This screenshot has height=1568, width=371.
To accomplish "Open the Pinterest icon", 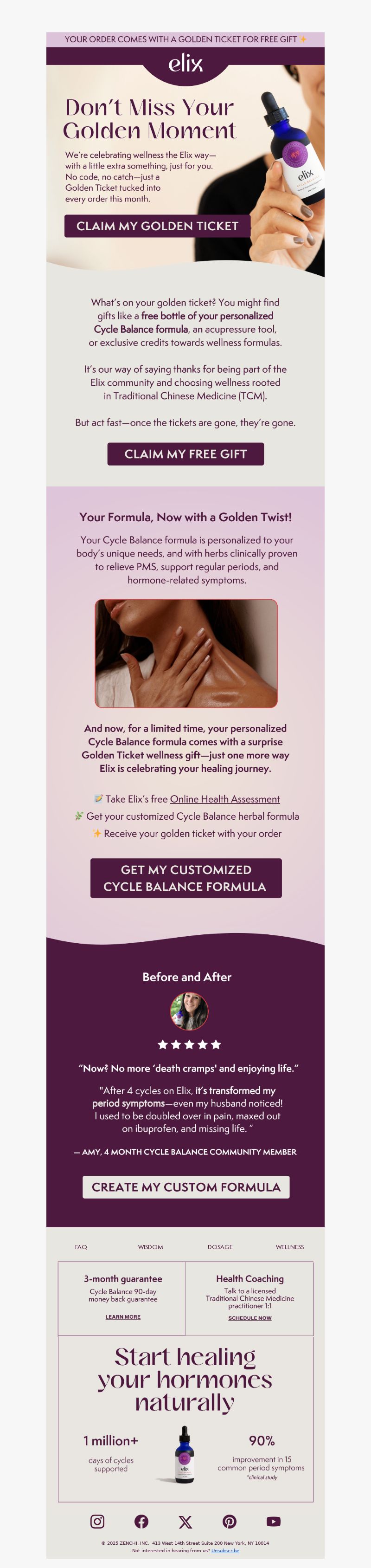I will point(229,1521).
